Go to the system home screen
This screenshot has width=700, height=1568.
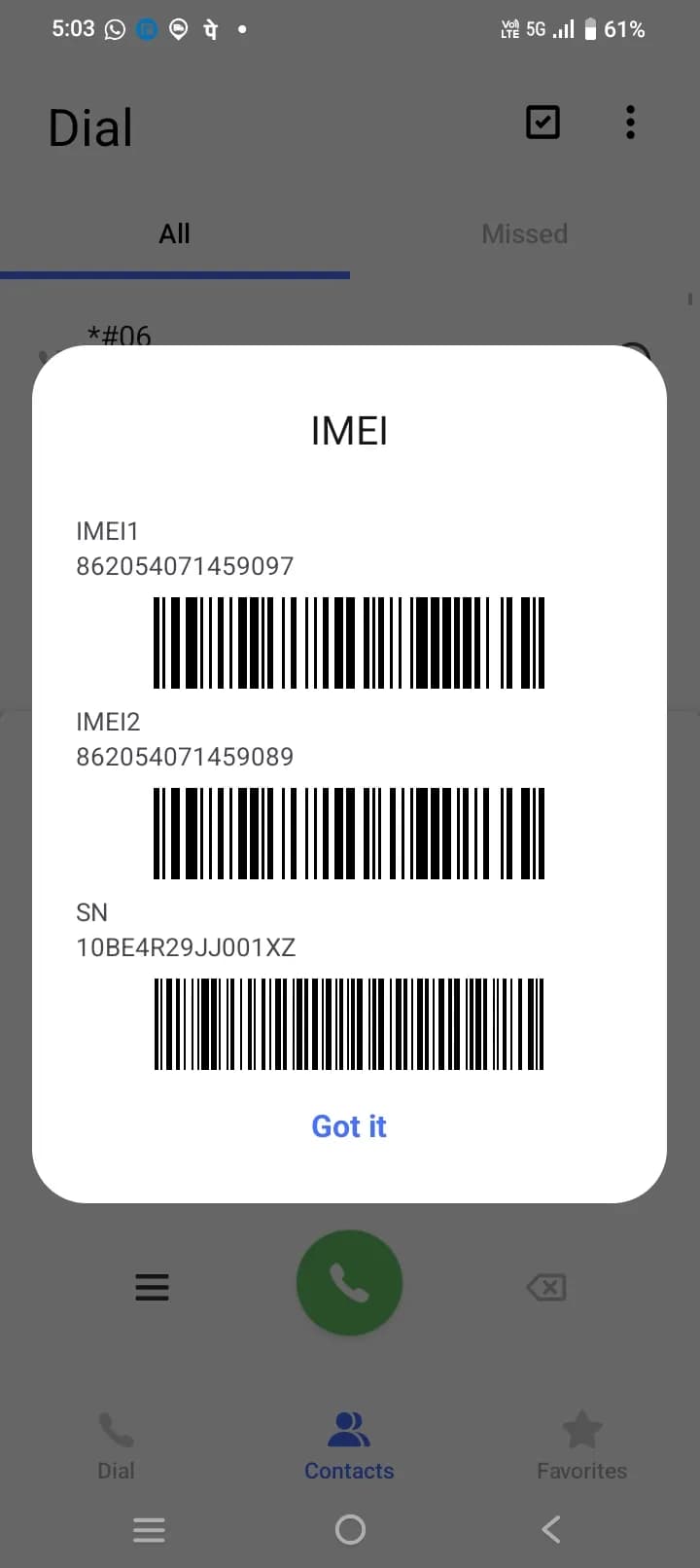click(350, 1529)
